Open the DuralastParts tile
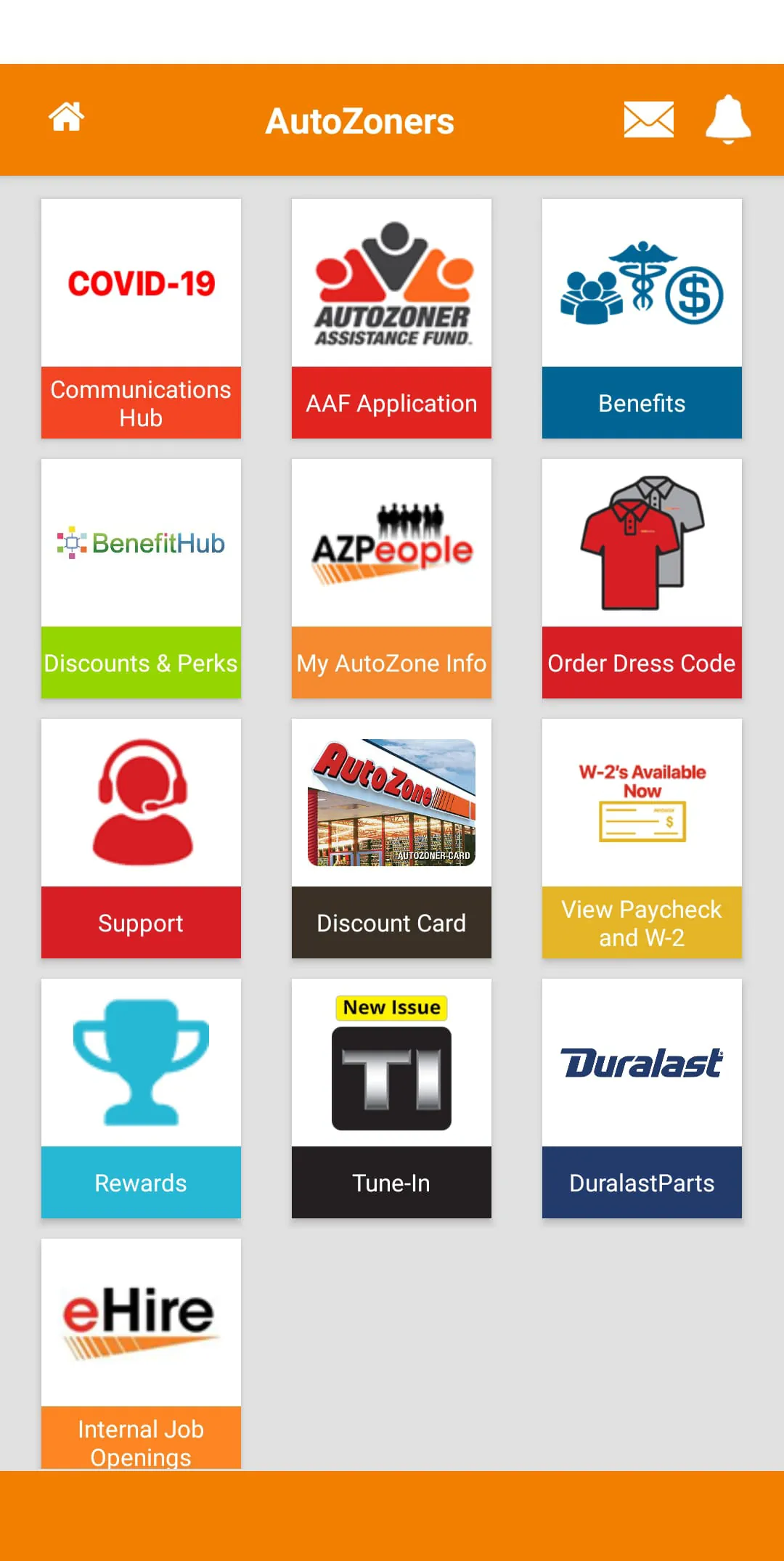 pyautogui.click(x=642, y=1098)
